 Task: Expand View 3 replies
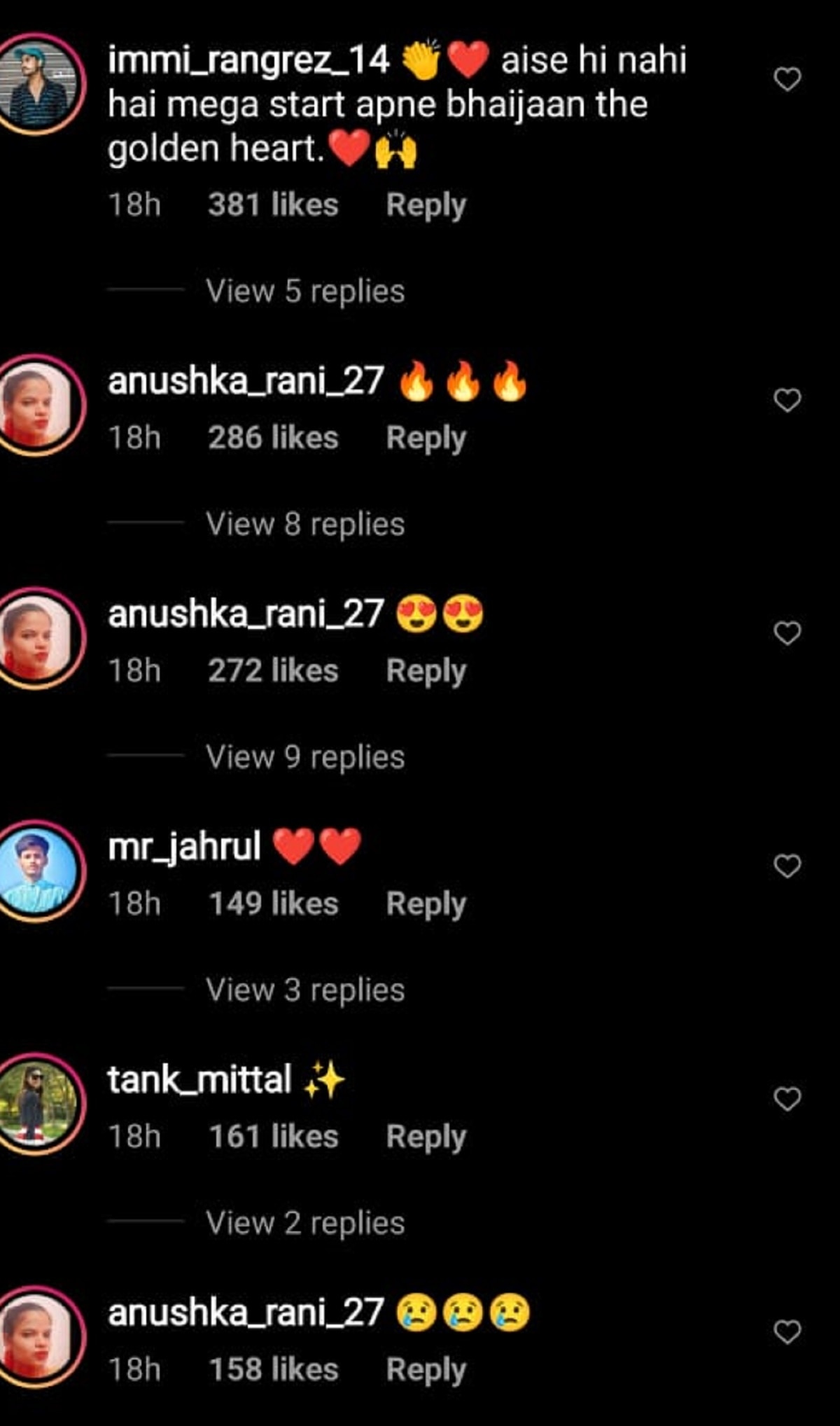[x=304, y=990]
